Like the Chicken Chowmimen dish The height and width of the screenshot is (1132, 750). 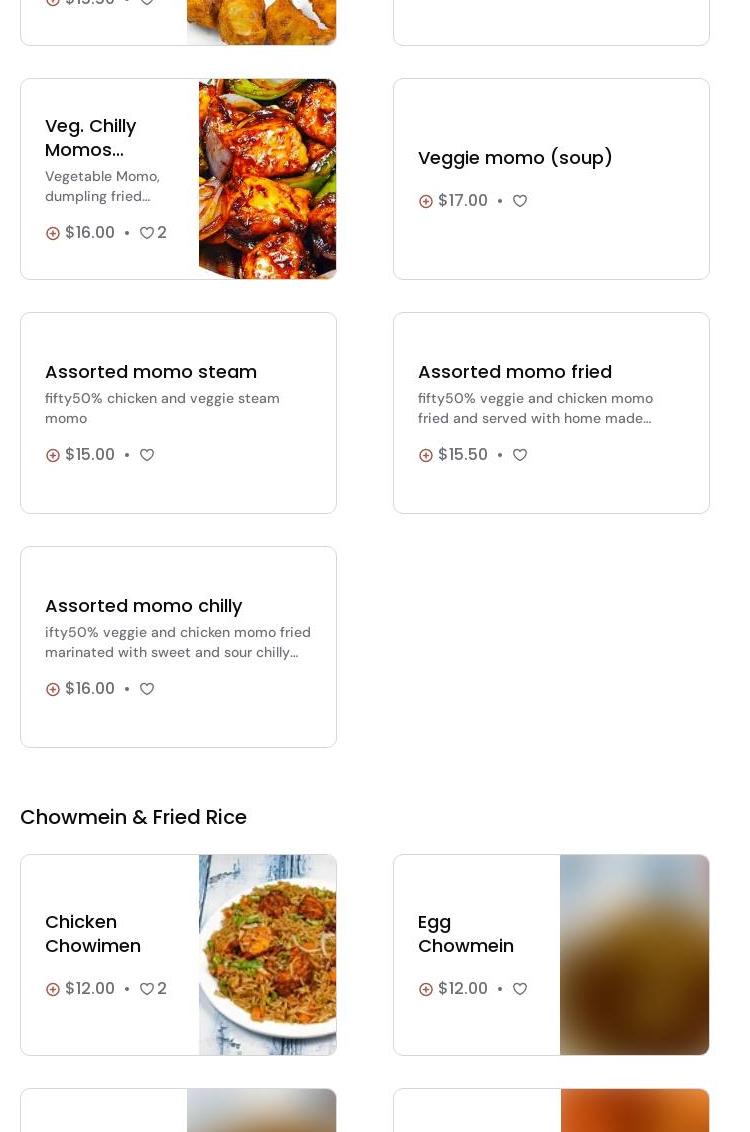coord(147,989)
